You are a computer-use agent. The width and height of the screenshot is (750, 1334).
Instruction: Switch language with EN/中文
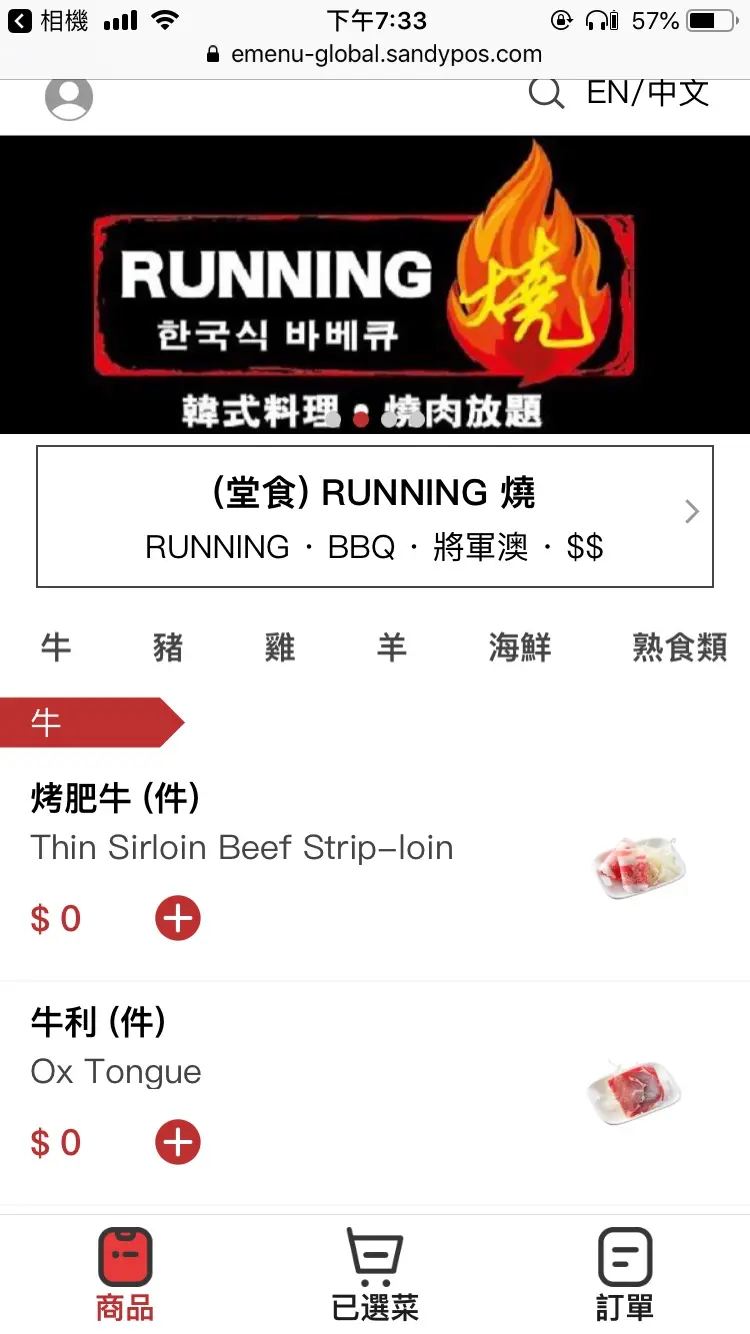click(648, 93)
